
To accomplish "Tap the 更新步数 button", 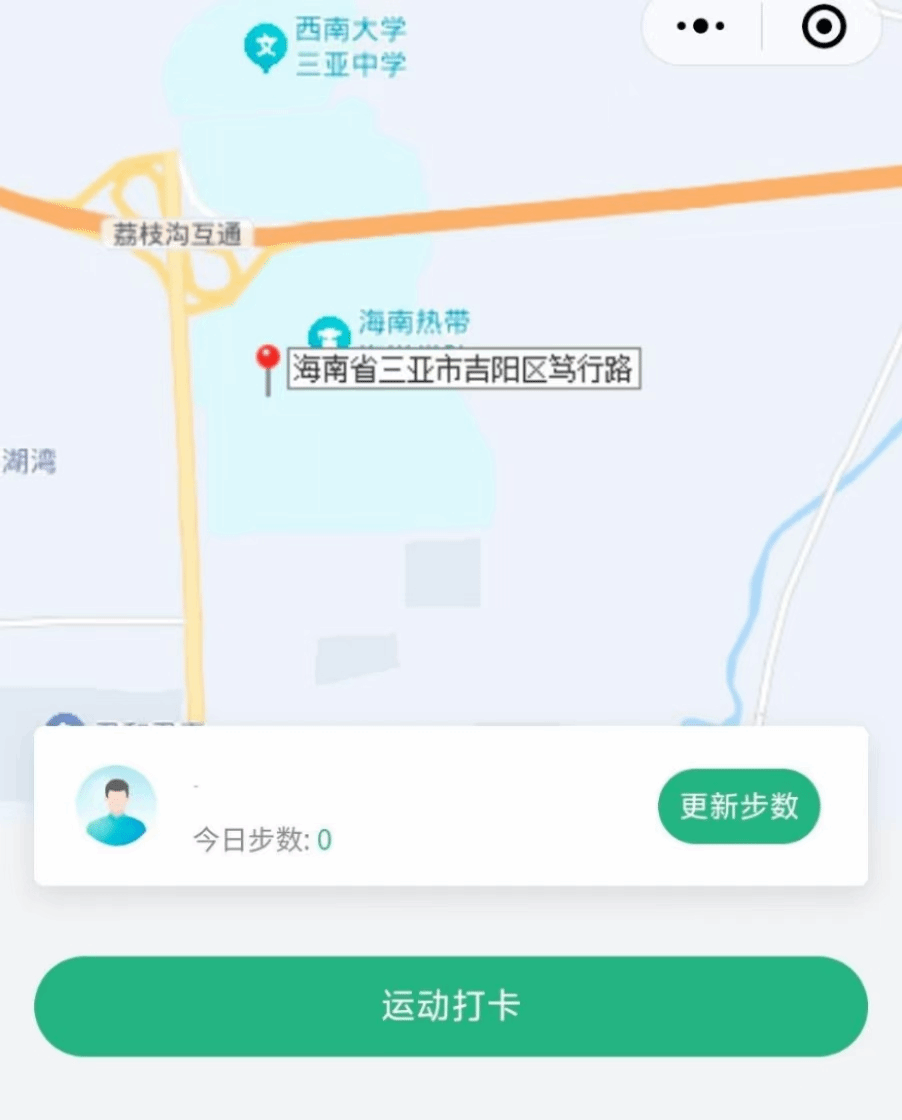I will click(x=739, y=806).
